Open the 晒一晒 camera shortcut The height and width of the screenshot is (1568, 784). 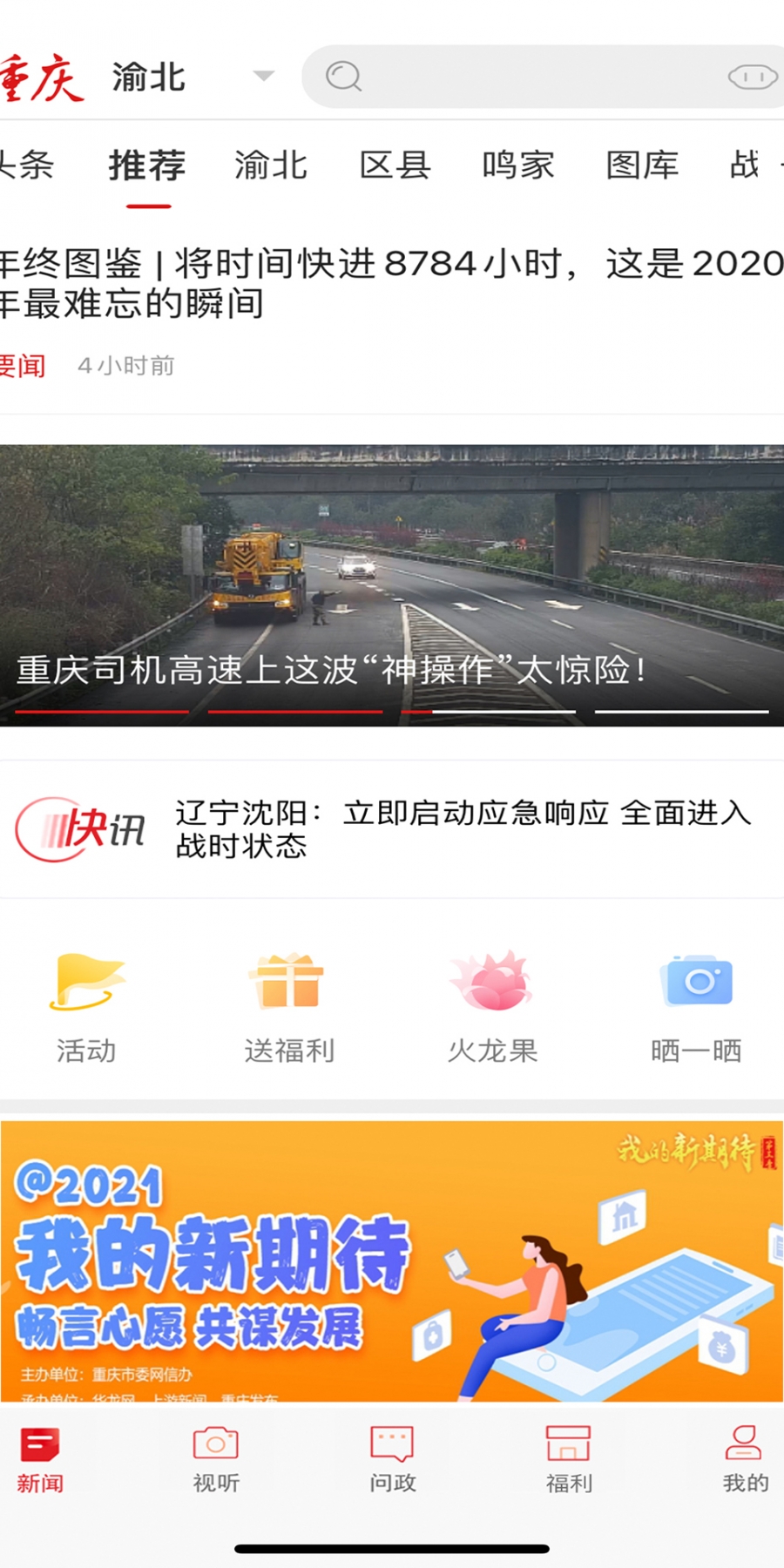point(696,1006)
